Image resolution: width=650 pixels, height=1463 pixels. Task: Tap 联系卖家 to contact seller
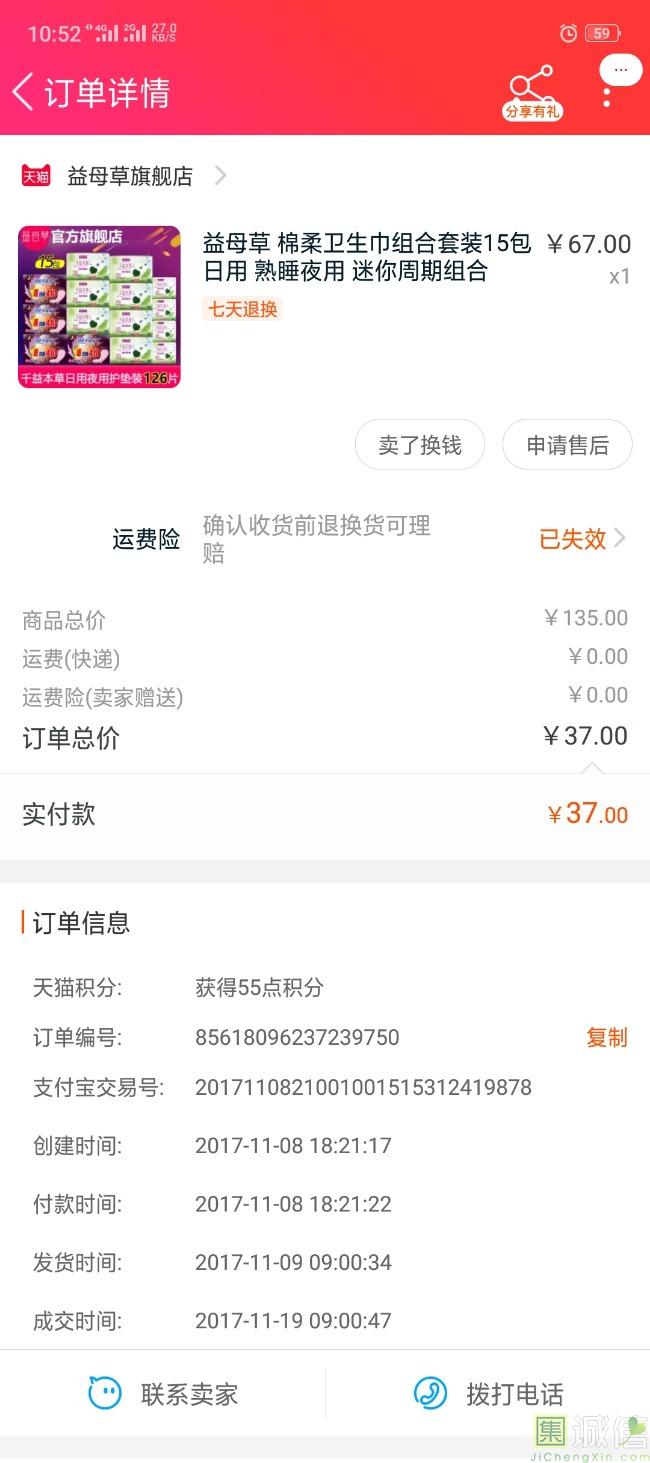pyautogui.click(x=163, y=1394)
